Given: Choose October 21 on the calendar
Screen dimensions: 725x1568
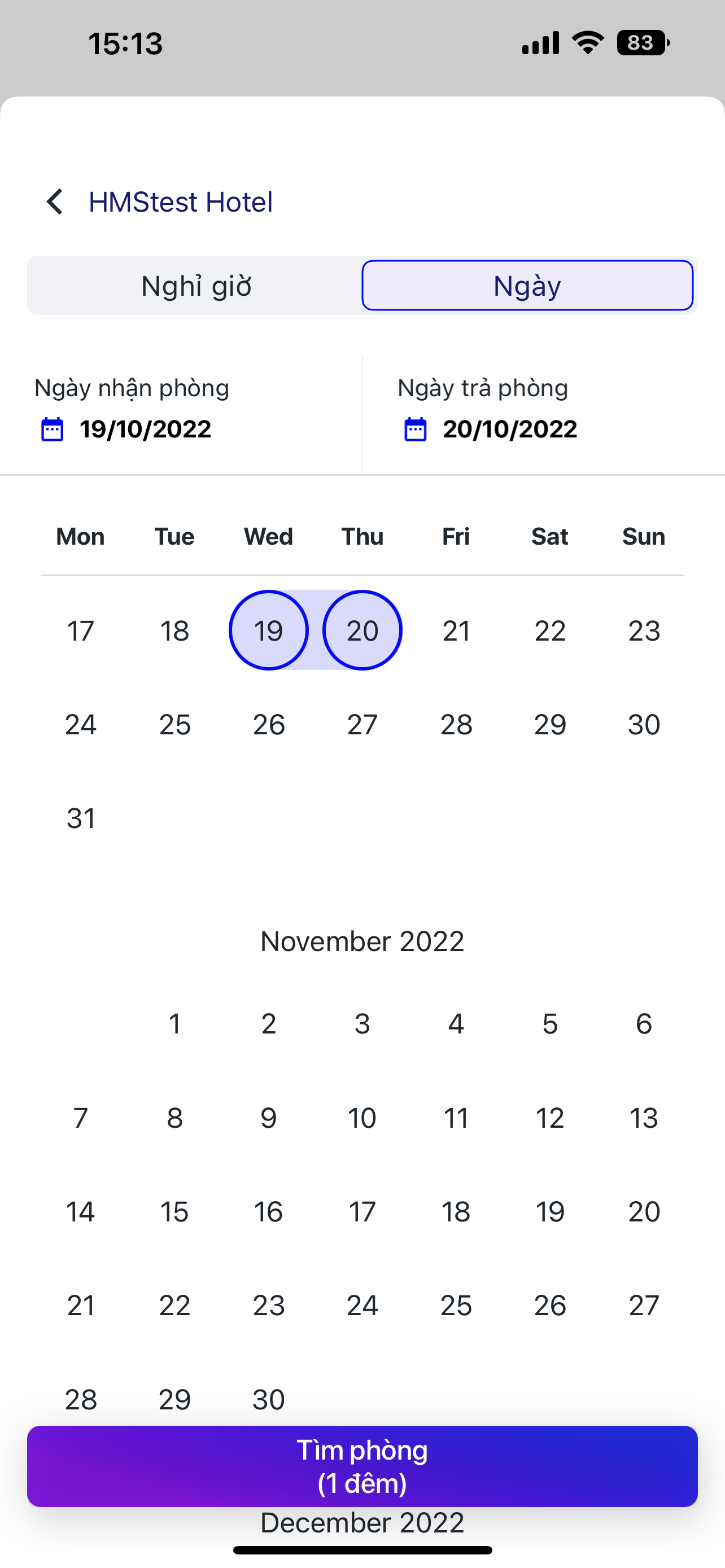Looking at the screenshot, I should [456, 630].
